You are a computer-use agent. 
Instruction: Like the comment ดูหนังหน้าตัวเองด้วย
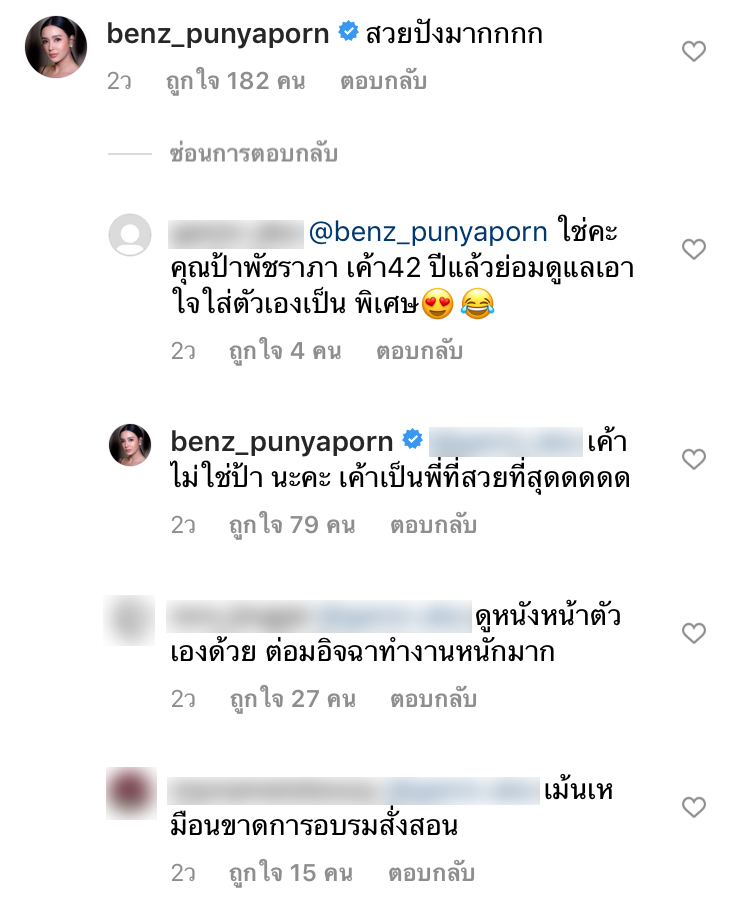coord(693,633)
